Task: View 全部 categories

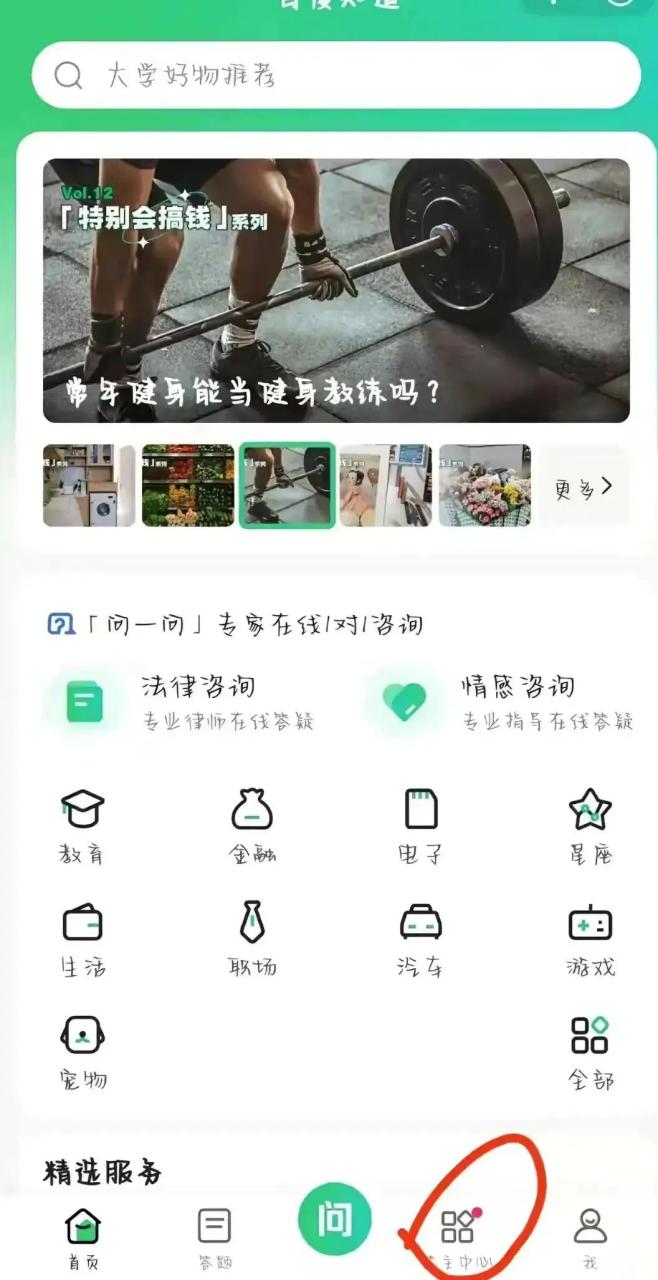Action: 590,1051
